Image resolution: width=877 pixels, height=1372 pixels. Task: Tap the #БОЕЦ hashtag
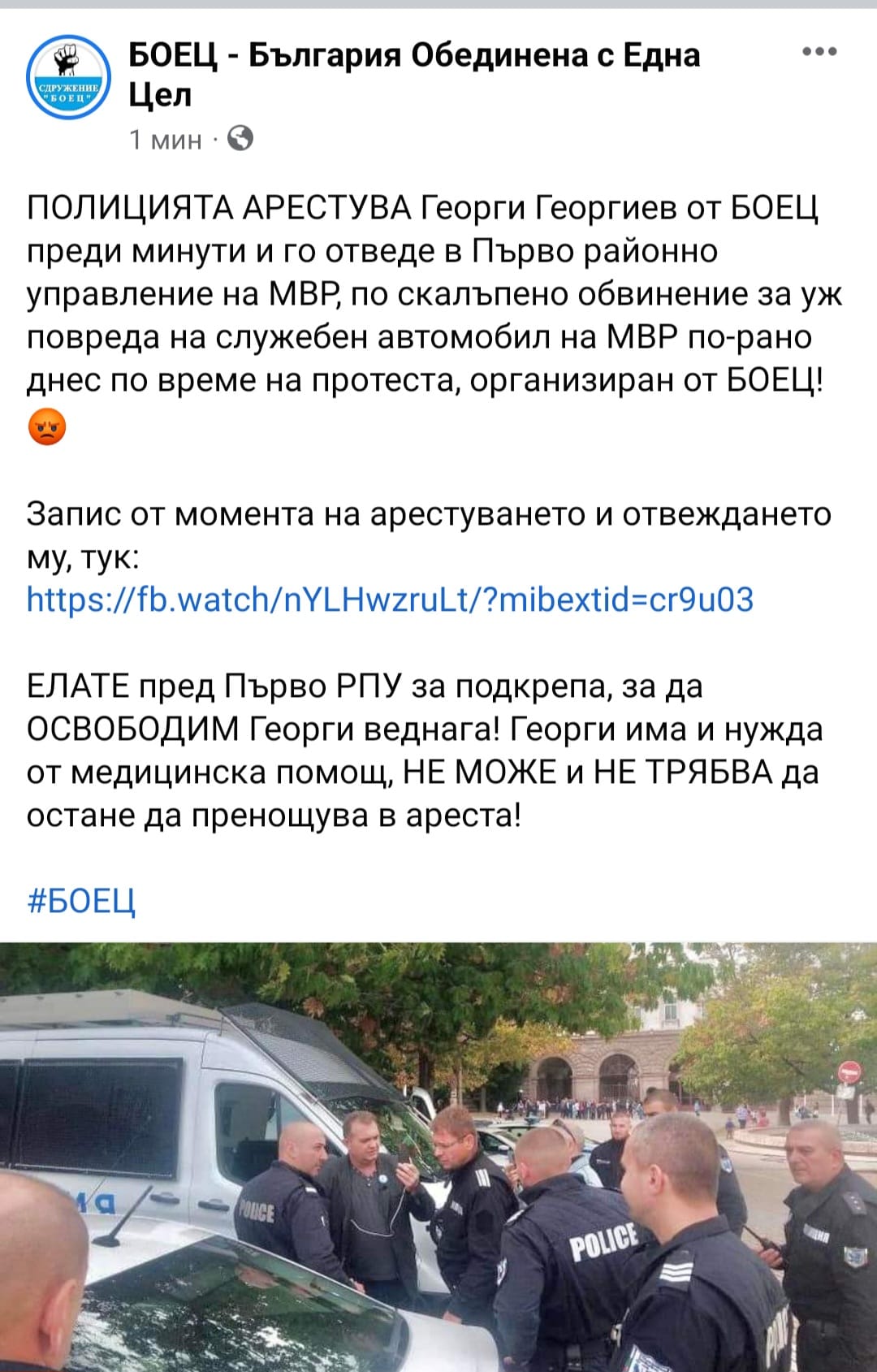pos(81,901)
